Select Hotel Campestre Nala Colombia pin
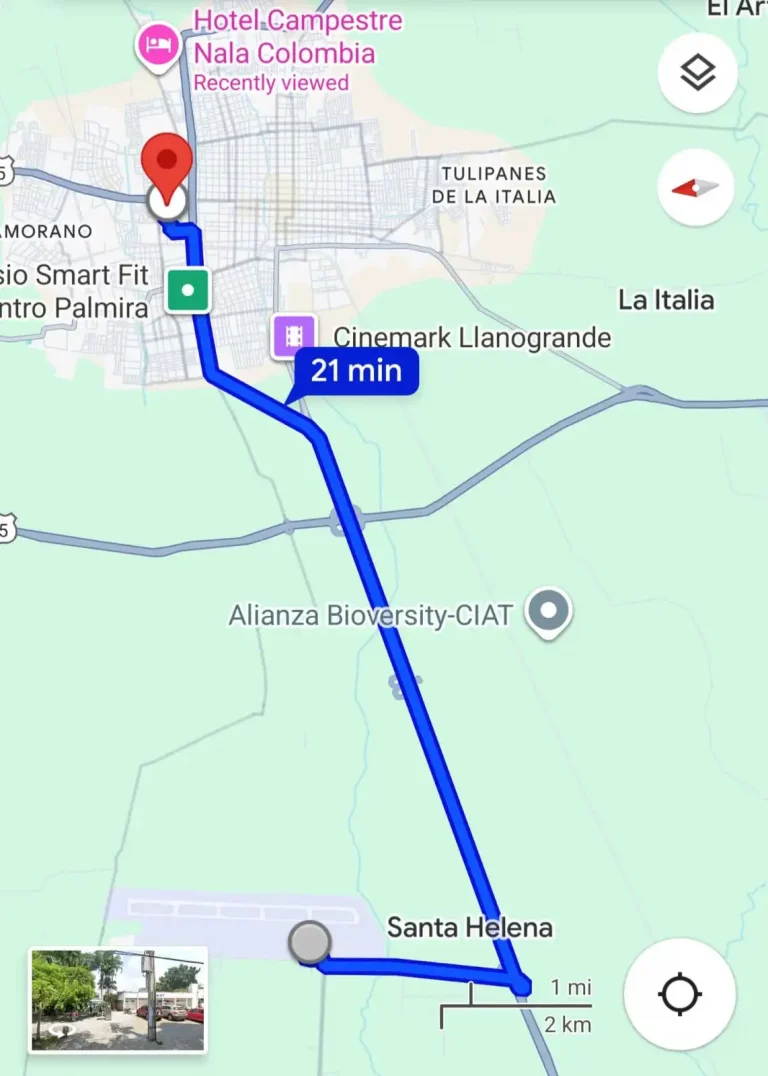 159,44
